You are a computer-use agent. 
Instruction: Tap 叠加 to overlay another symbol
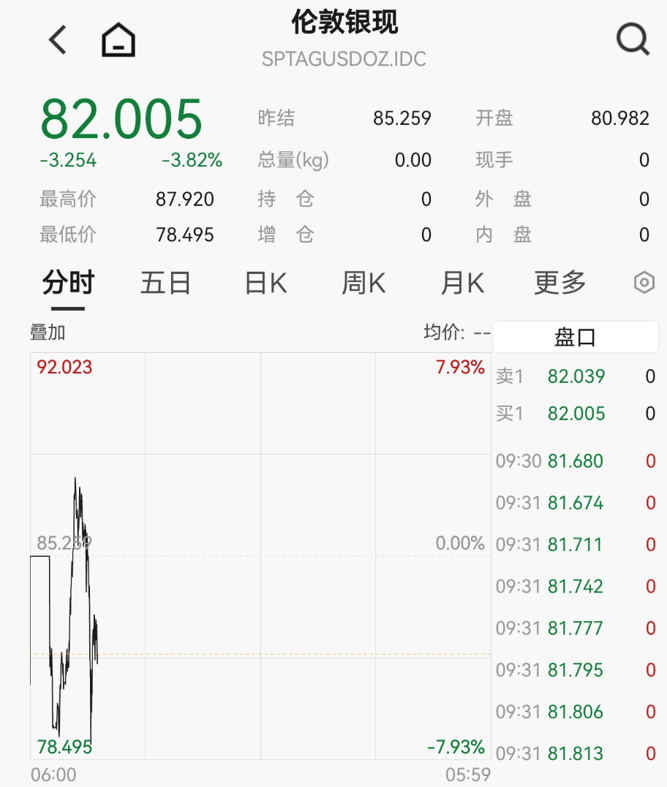click(48, 333)
